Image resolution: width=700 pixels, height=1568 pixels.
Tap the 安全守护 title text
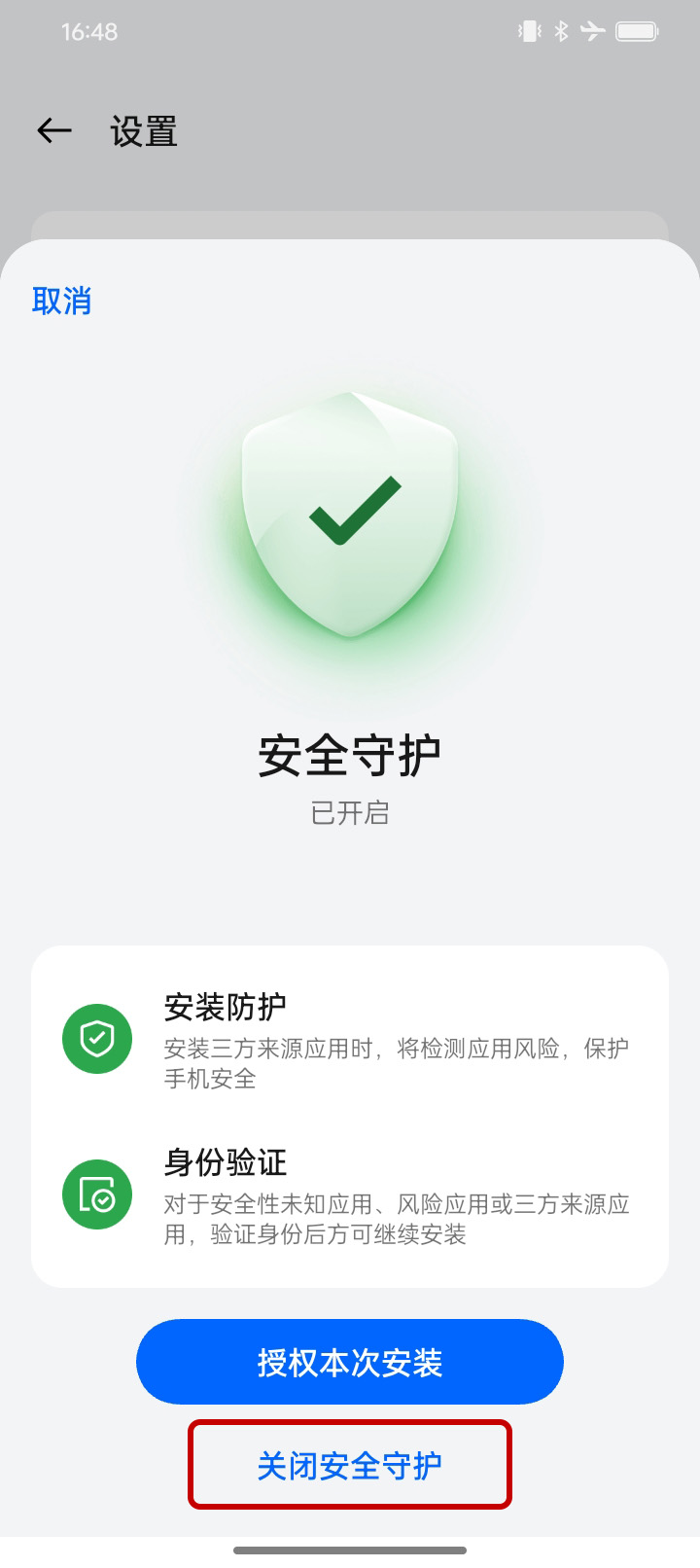click(349, 754)
